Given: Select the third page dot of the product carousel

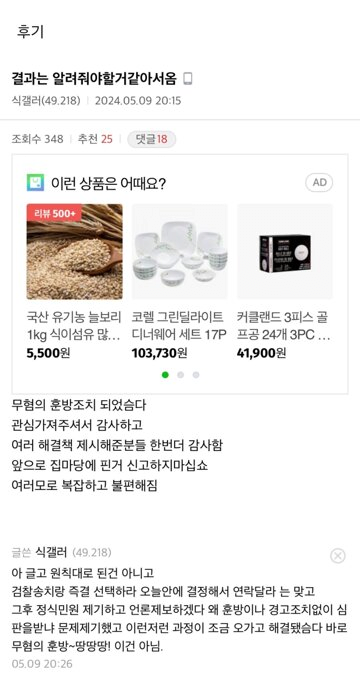Looking at the screenshot, I should [x=196, y=375].
